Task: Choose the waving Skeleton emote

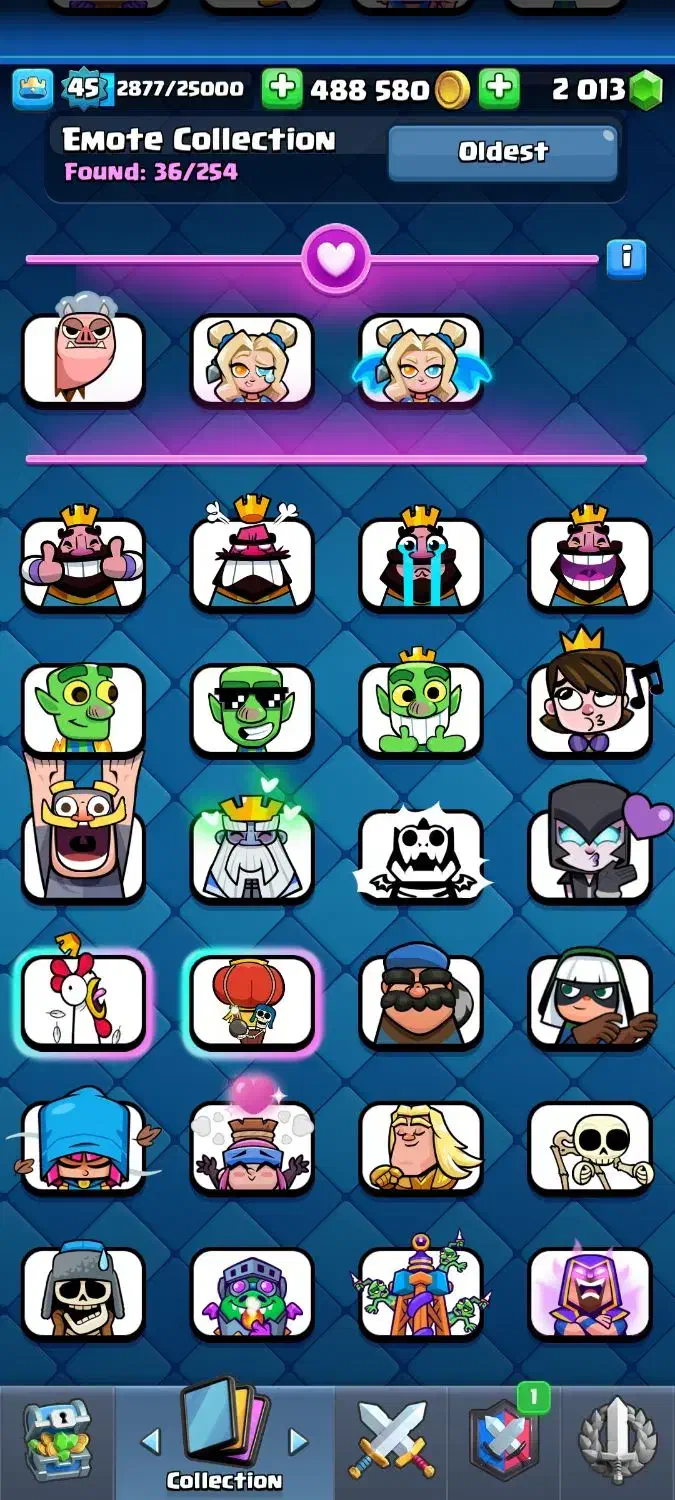Action: pos(589,1146)
